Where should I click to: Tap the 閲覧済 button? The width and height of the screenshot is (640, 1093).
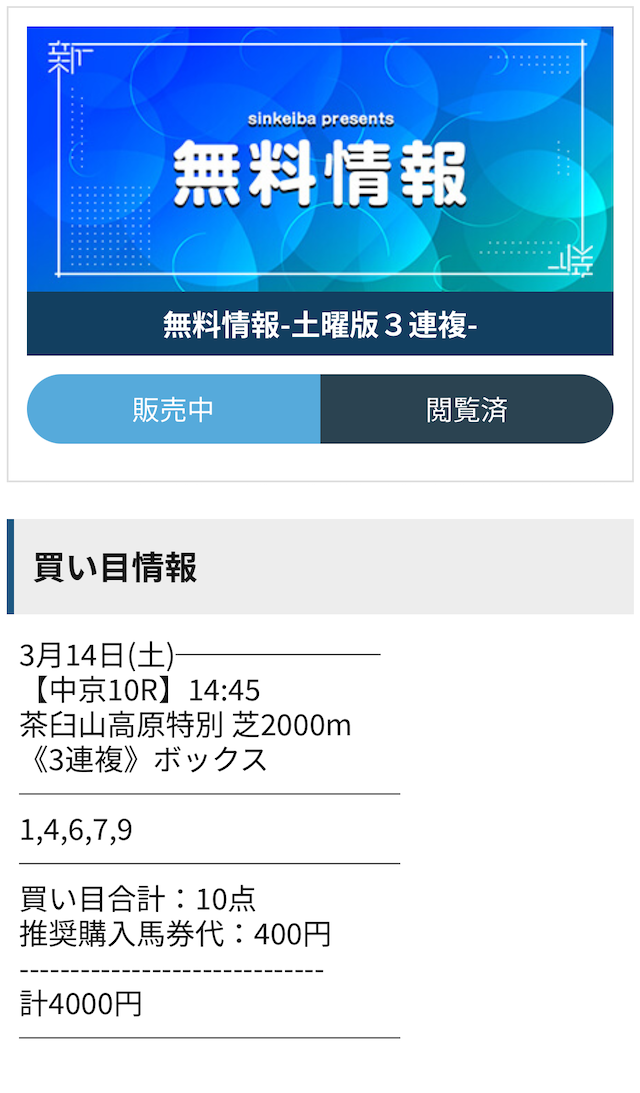[466, 409]
